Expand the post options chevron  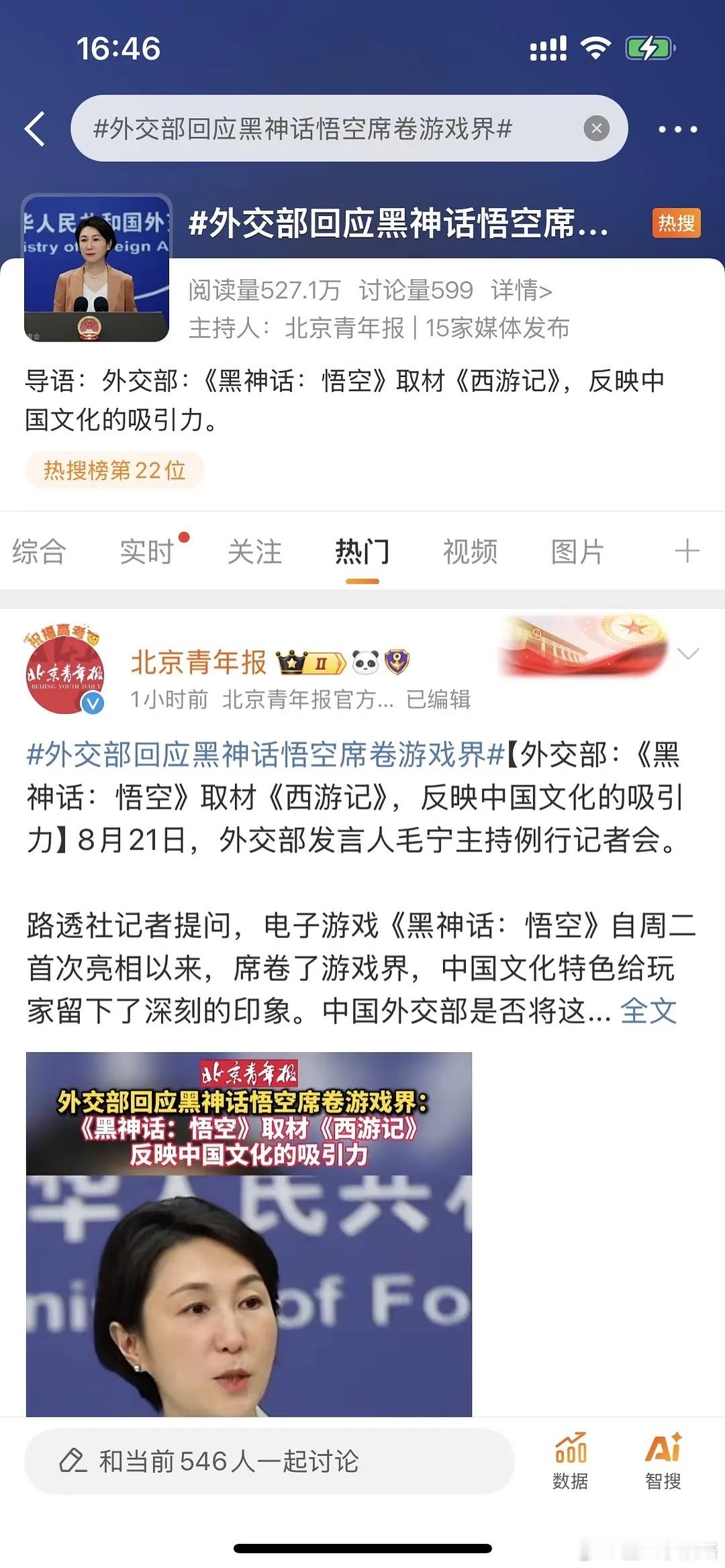(x=687, y=654)
